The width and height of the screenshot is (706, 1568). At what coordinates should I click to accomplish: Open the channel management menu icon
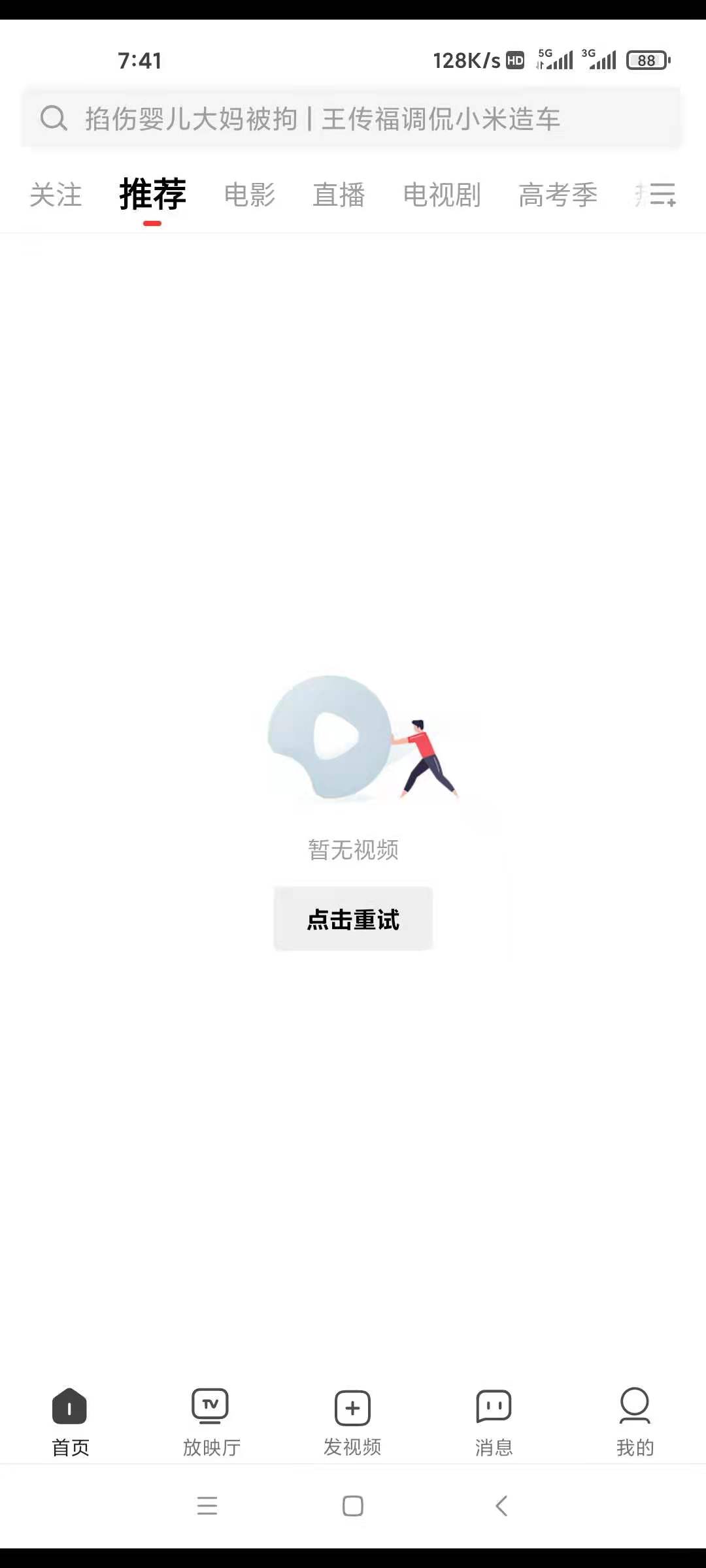coord(662,195)
